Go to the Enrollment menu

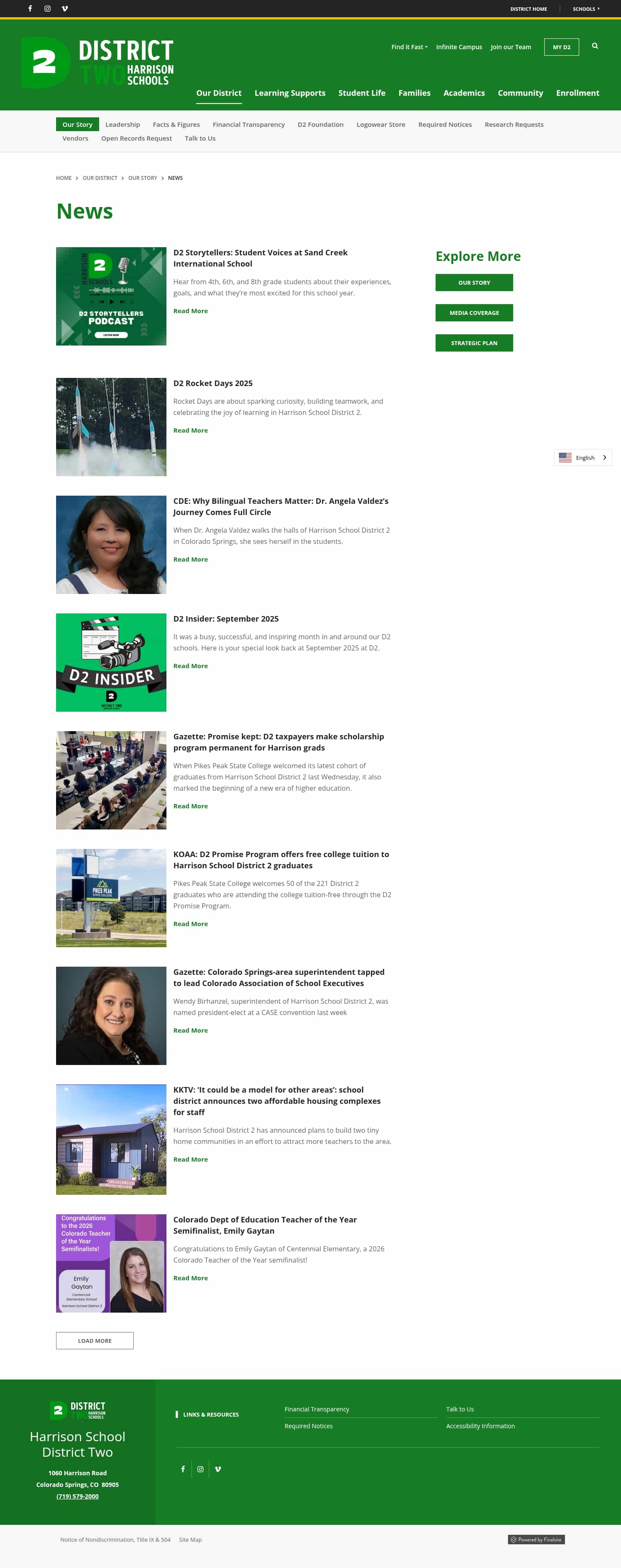click(577, 93)
